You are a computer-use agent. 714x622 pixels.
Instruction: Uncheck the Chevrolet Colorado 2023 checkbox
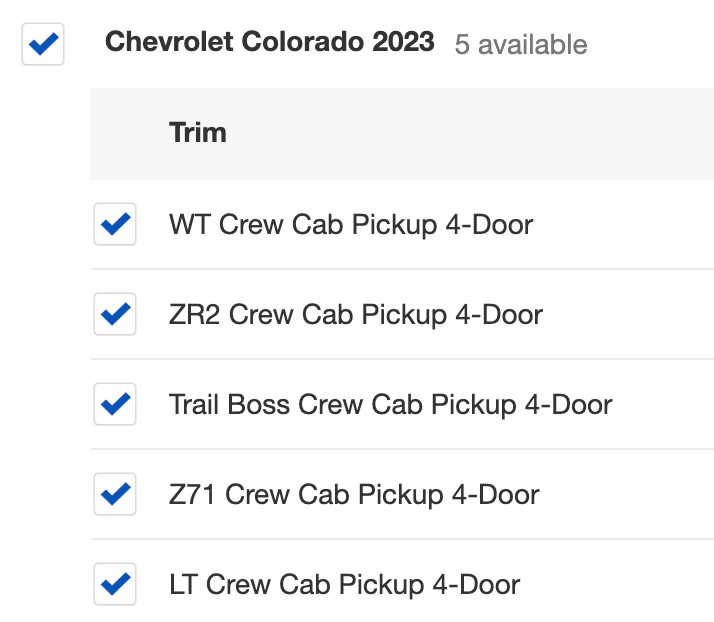pos(43,45)
